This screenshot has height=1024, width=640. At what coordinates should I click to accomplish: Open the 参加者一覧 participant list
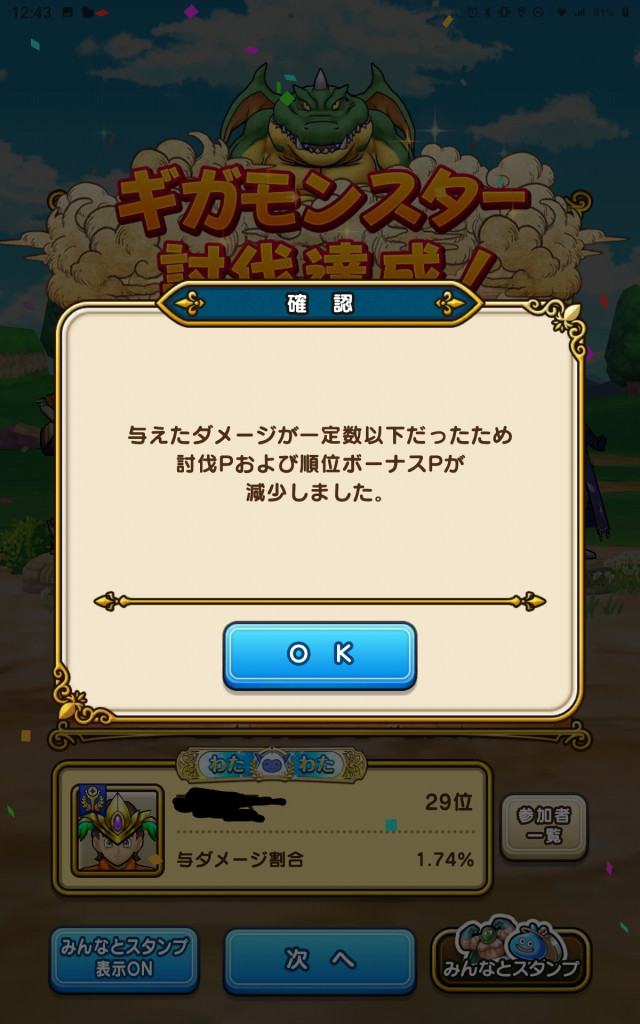543,826
